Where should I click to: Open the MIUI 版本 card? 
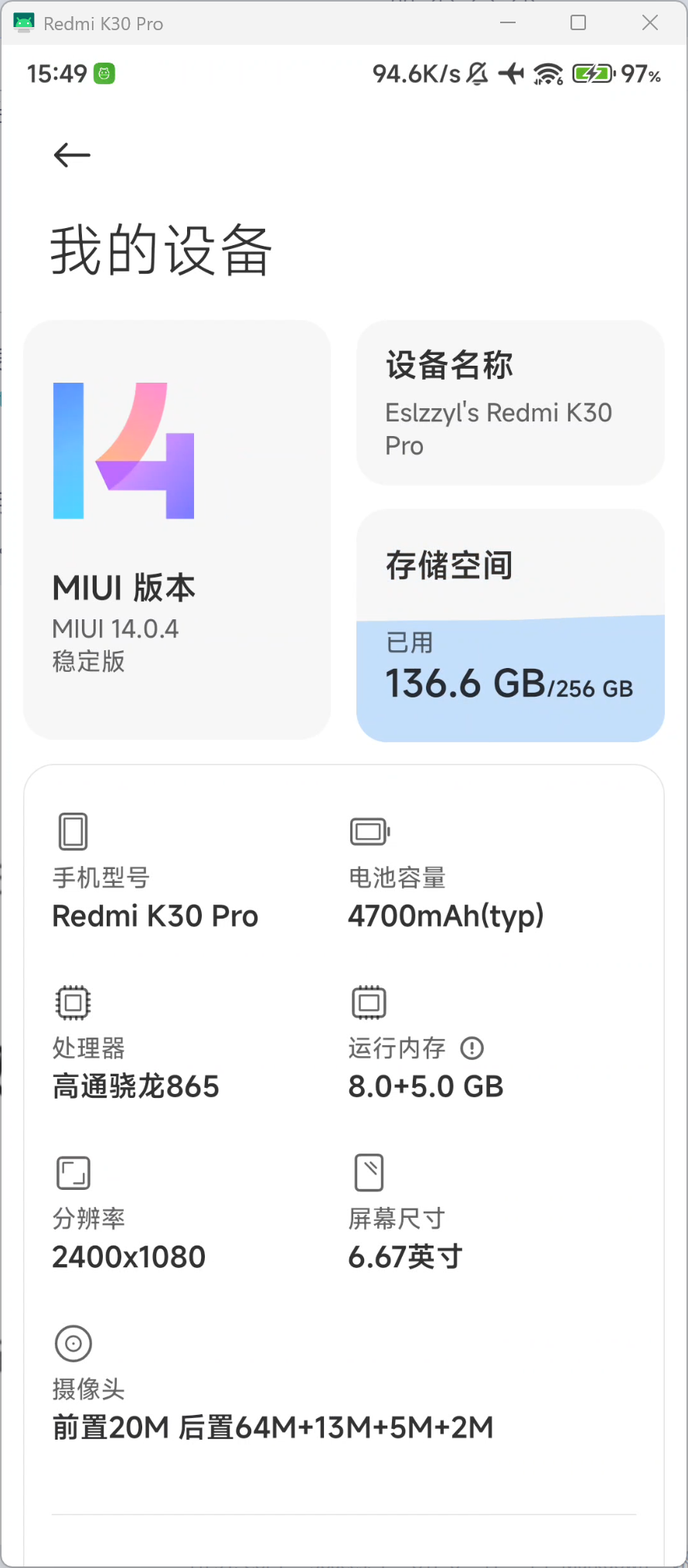point(177,530)
